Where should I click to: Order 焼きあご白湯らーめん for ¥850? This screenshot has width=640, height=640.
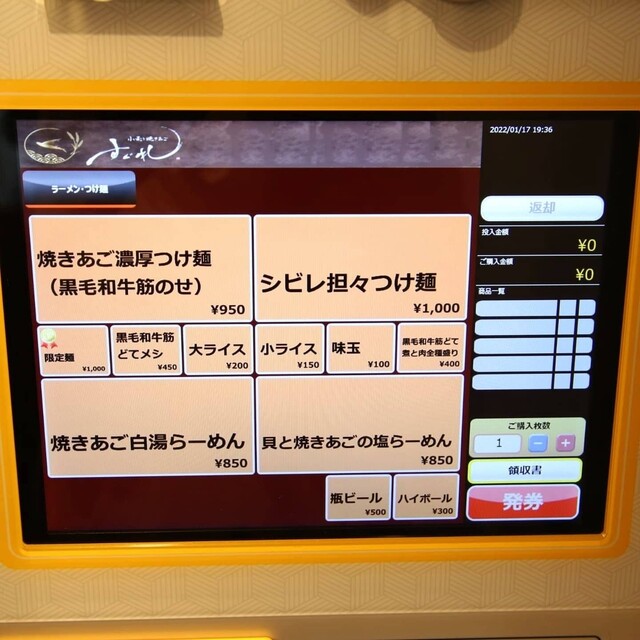(x=147, y=427)
